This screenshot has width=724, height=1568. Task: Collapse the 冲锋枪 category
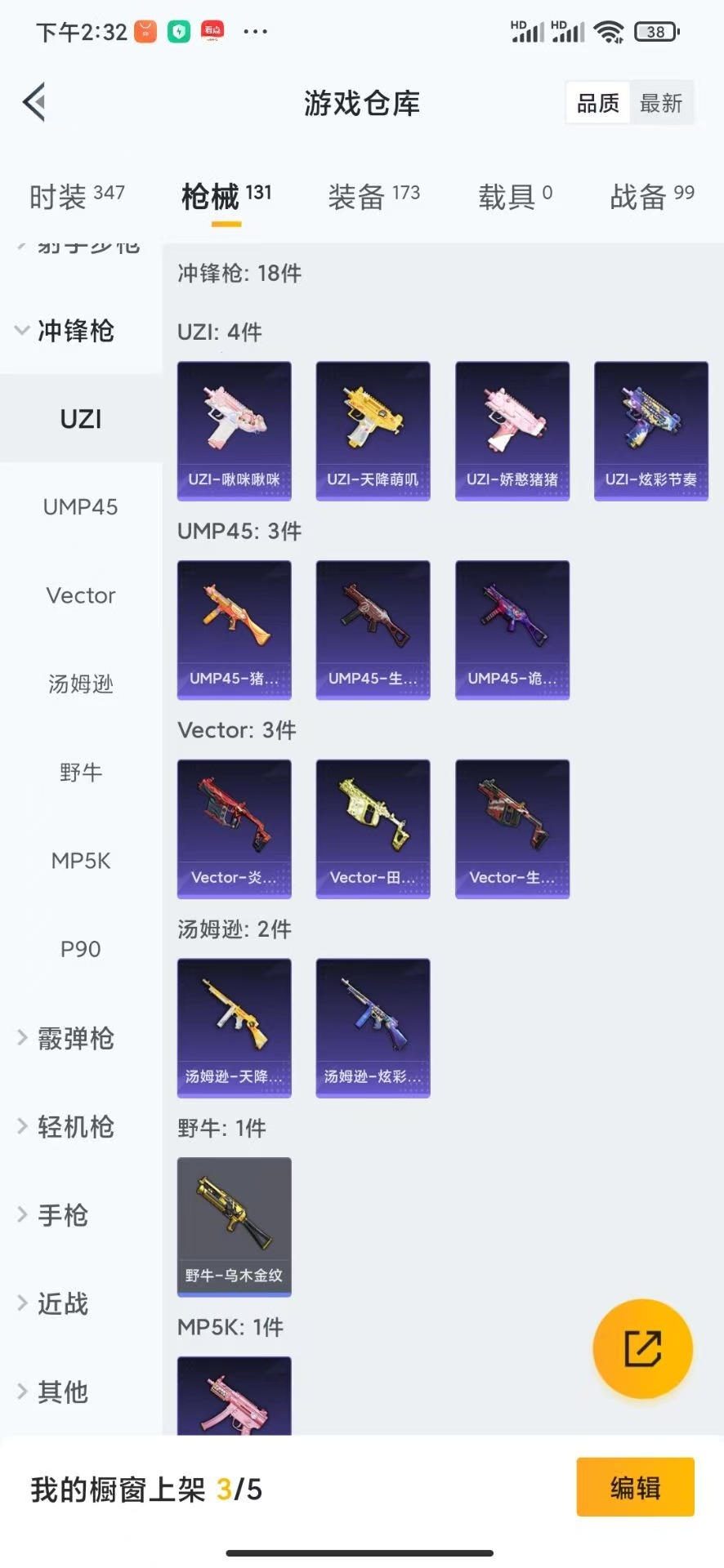[65, 331]
